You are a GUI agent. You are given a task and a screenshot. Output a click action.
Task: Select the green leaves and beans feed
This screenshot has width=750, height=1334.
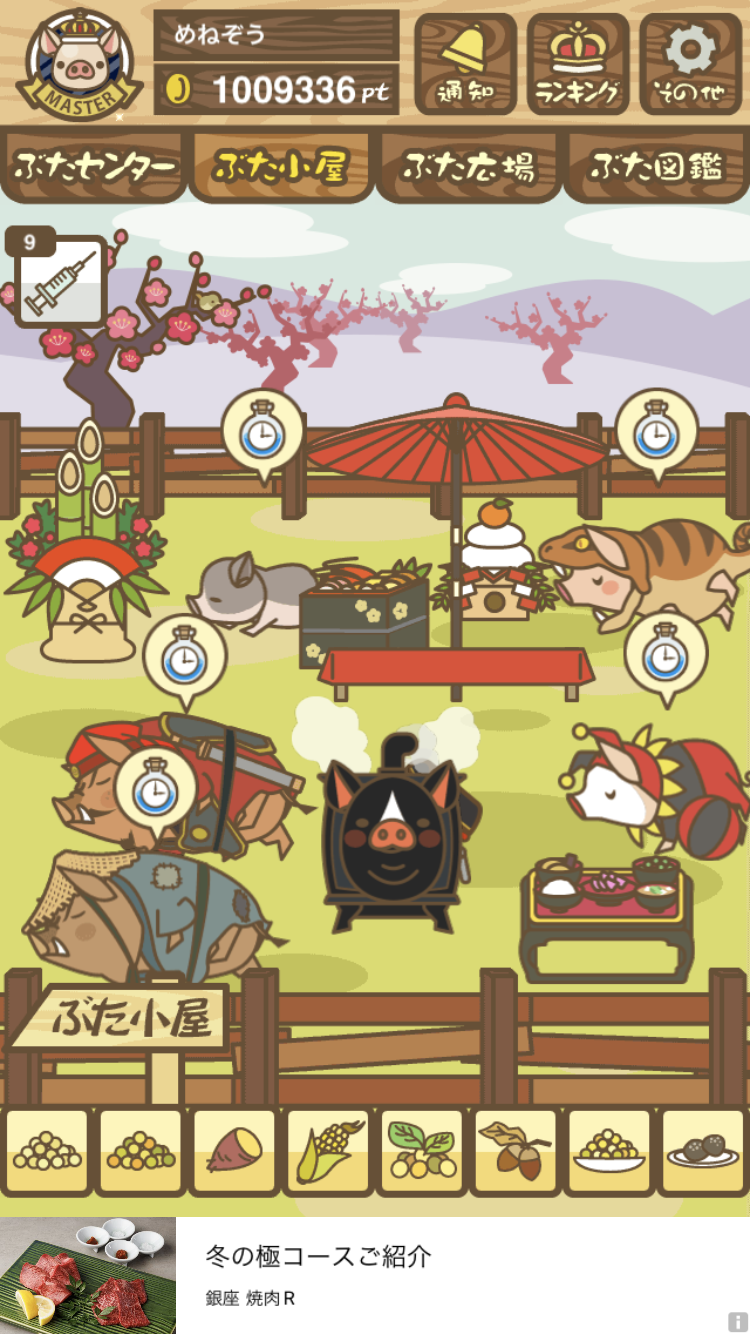[x=422, y=1151]
